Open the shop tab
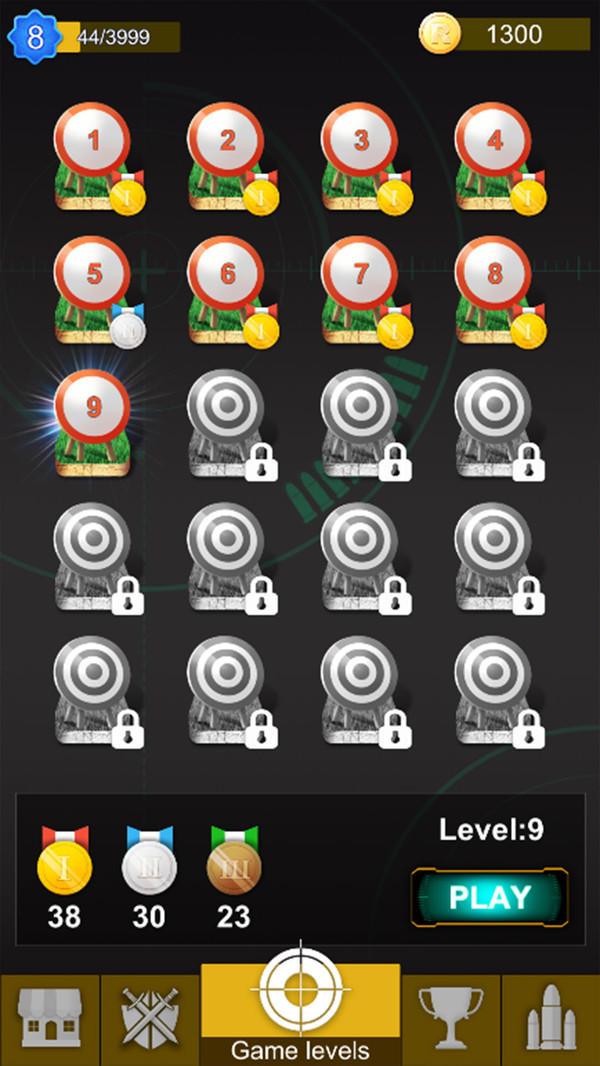 [49, 1019]
